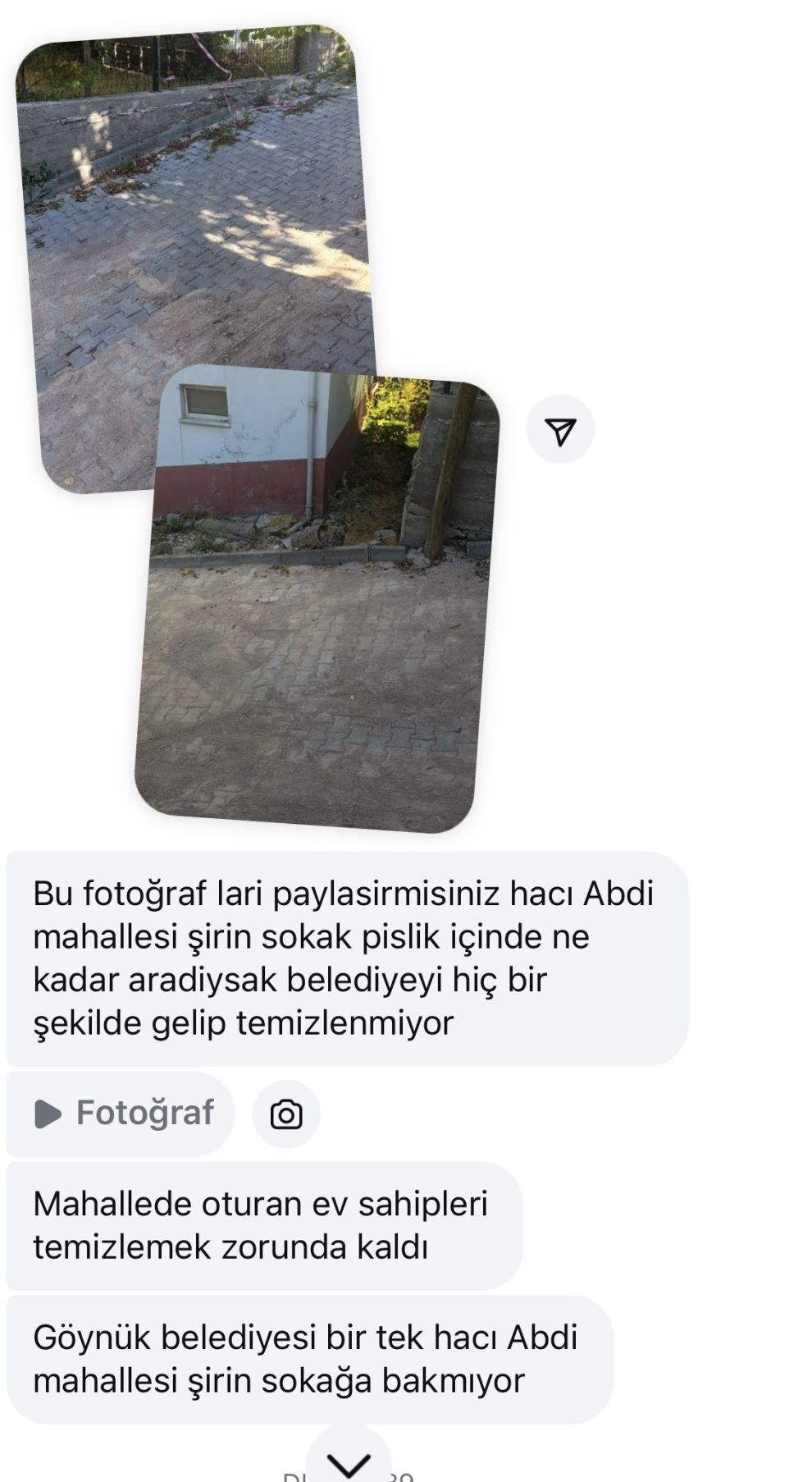This screenshot has height=1482, width=812.
Task: Tap the camera icon beside Fotoğraf
Action: (x=286, y=1114)
